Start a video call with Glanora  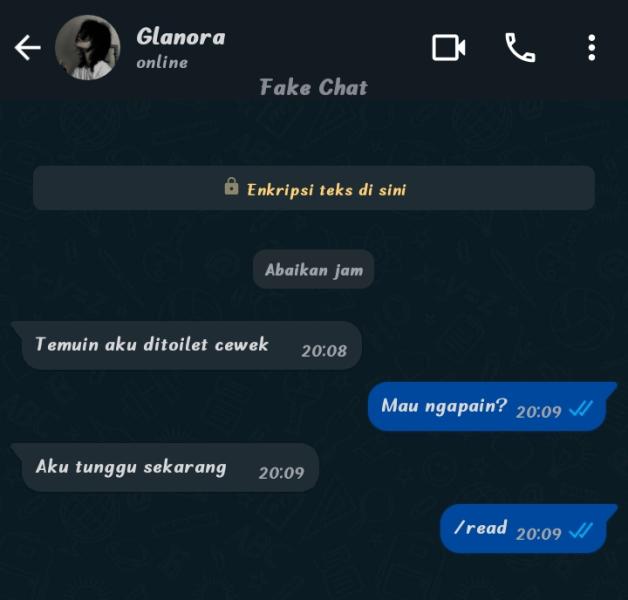click(x=448, y=48)
